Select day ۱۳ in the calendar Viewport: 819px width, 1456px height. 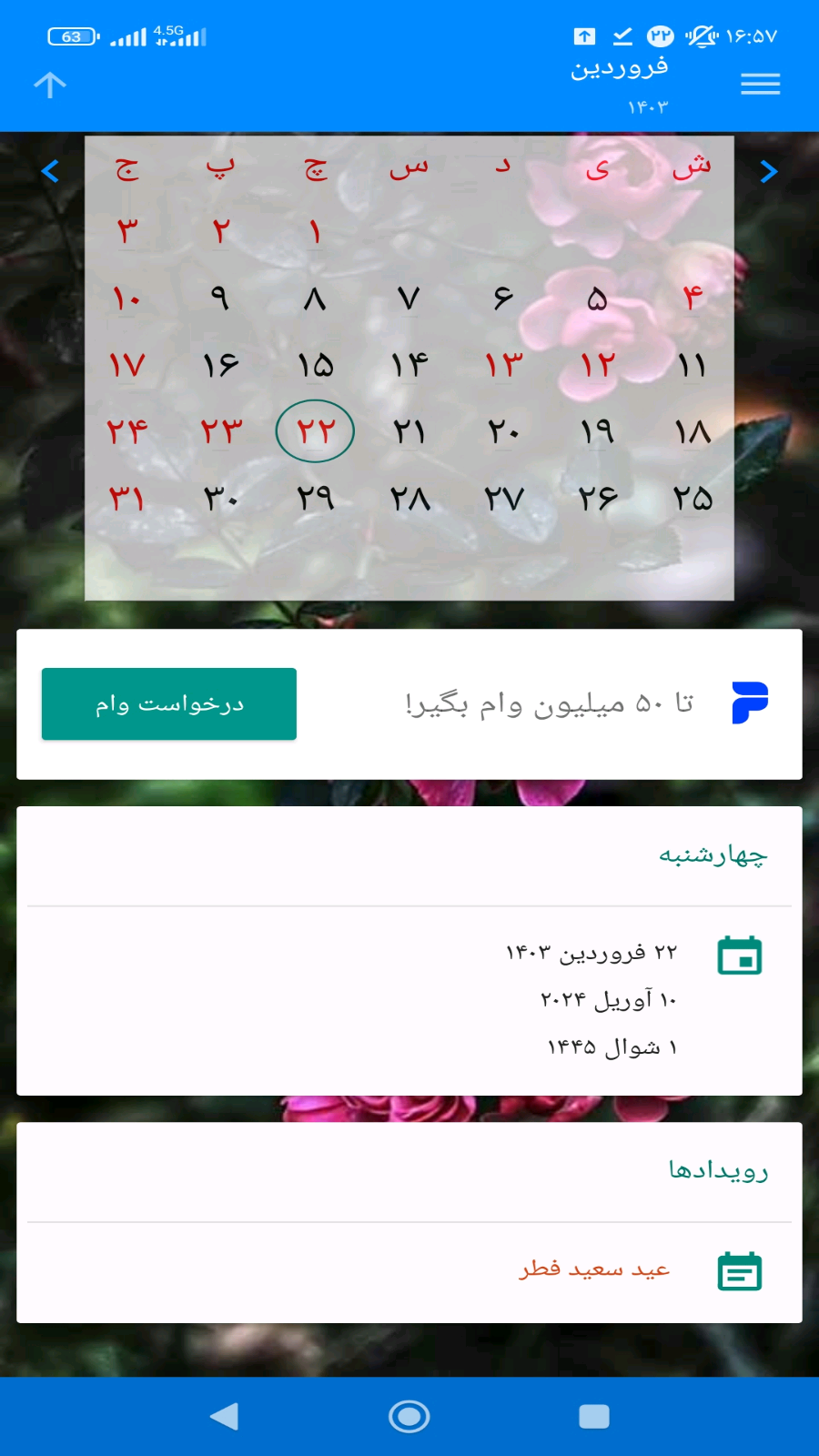click(503, 365)
